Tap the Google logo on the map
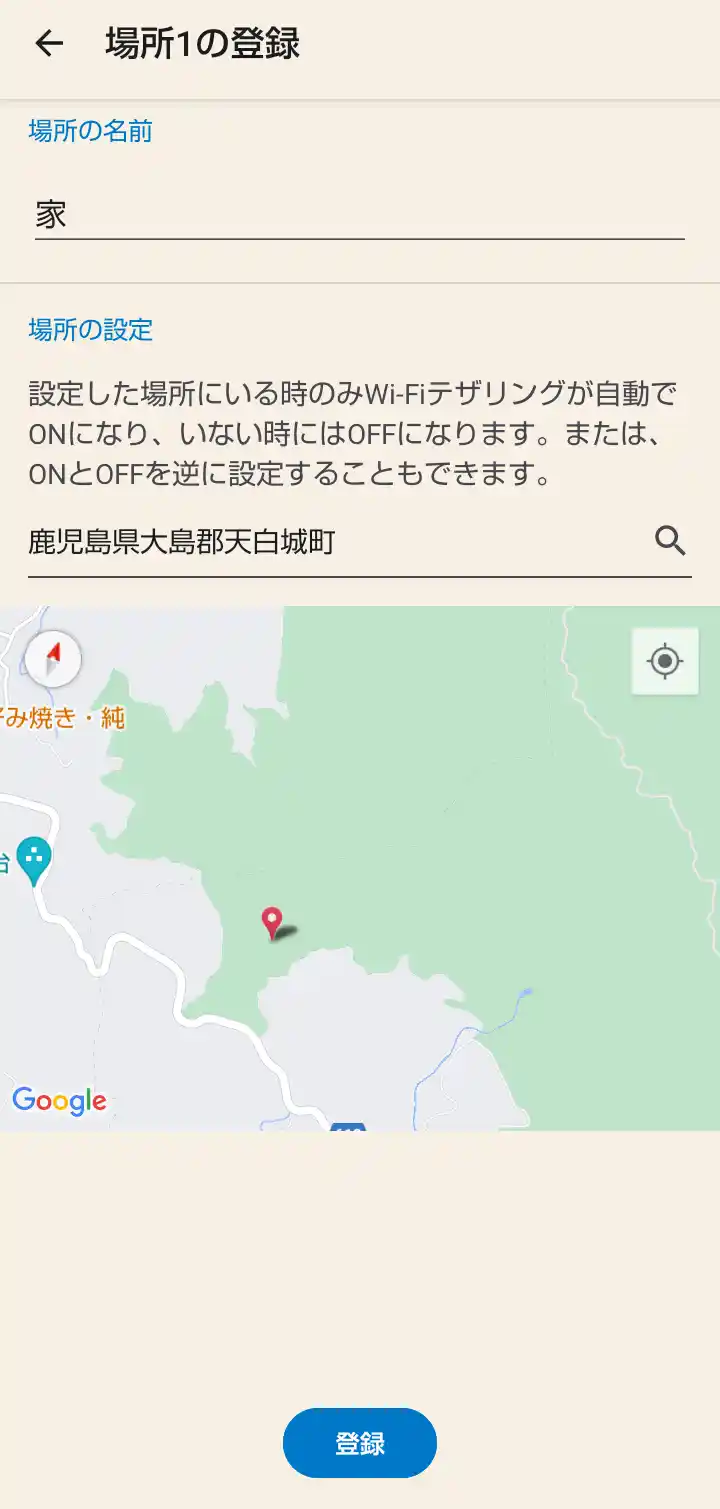 (x=59, y=1101)
